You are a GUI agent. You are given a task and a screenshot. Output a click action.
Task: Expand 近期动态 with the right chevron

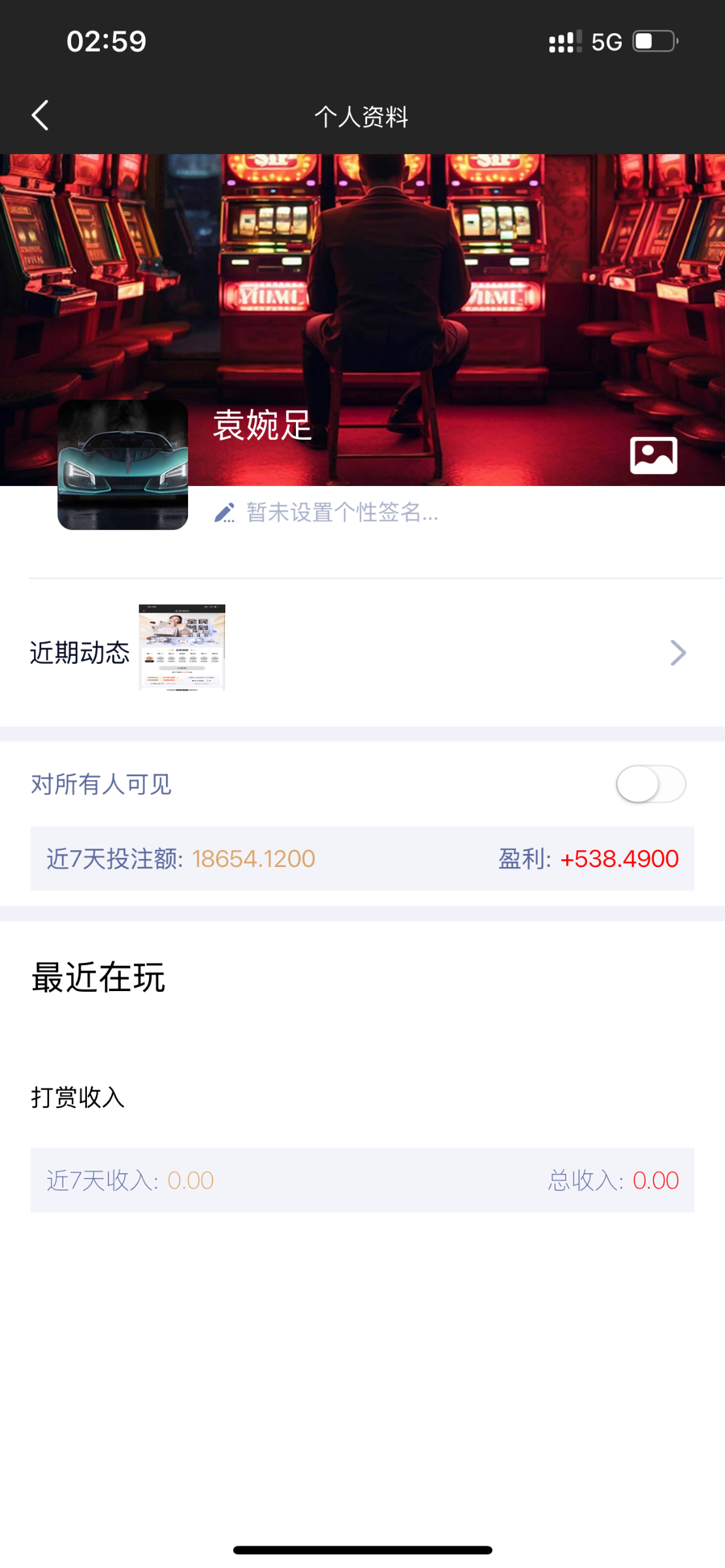pyautogui.click(x=678, y=653)
